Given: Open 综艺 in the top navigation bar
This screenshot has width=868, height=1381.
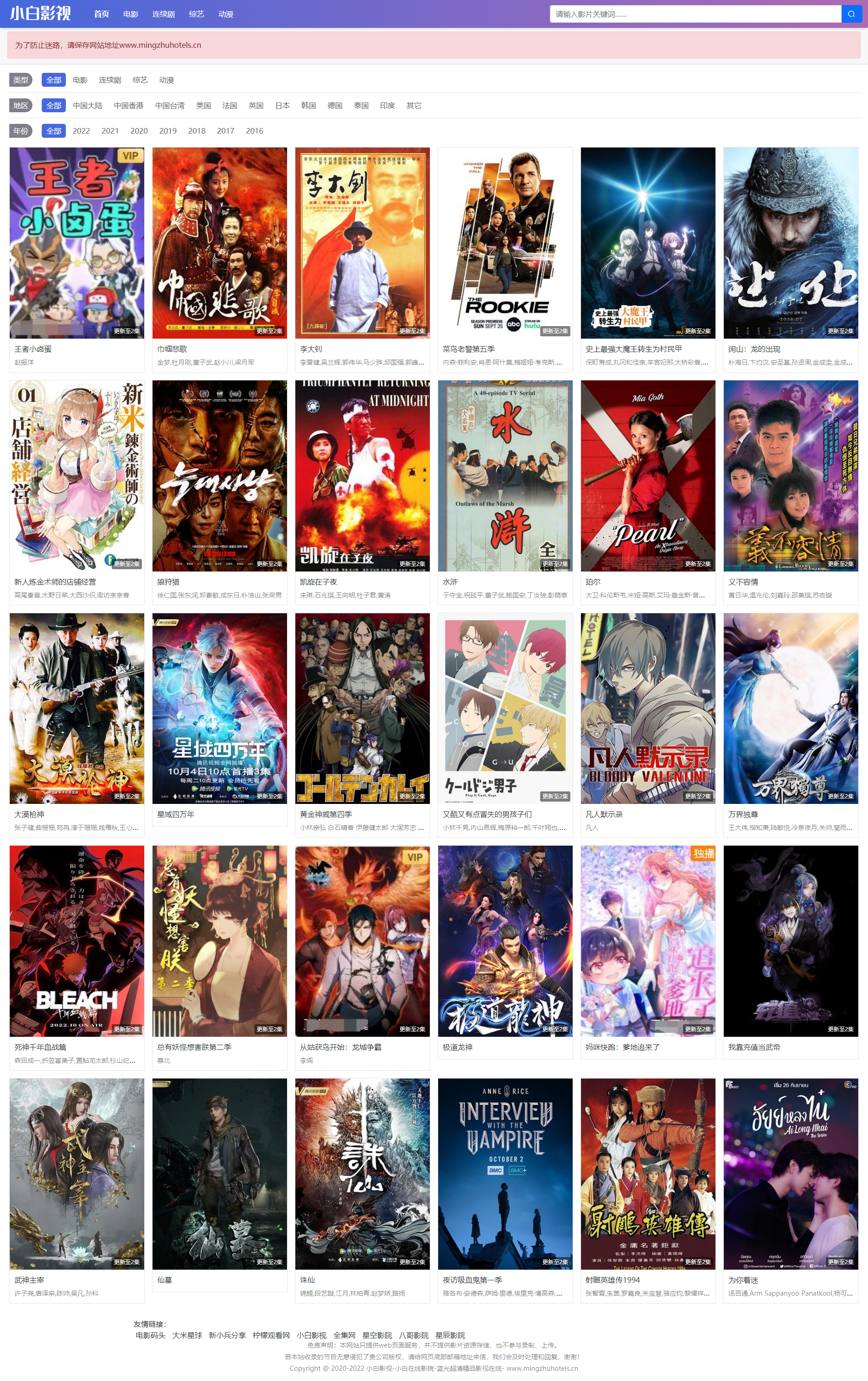Looking at the screenshot, I should (196, 14).
